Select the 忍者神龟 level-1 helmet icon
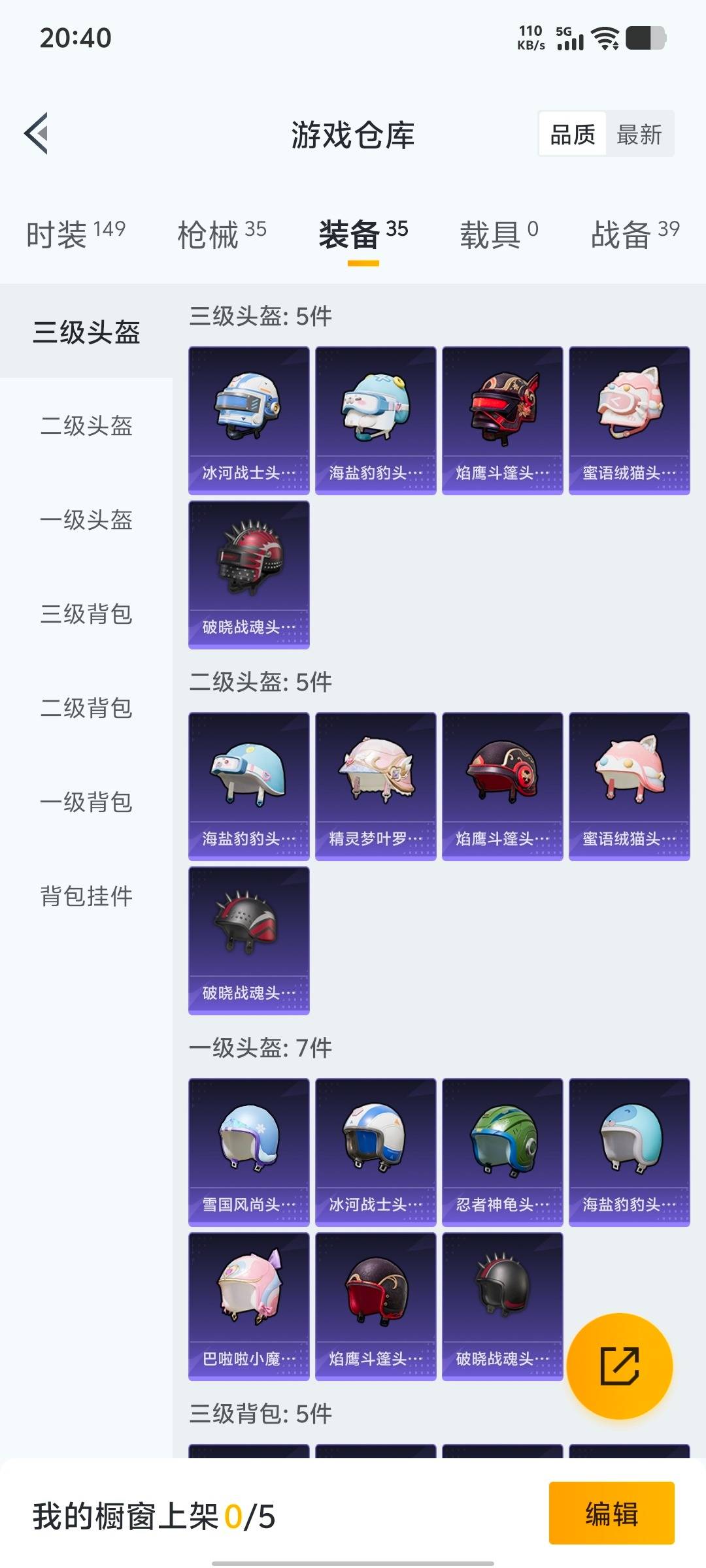 point(501,1150)
